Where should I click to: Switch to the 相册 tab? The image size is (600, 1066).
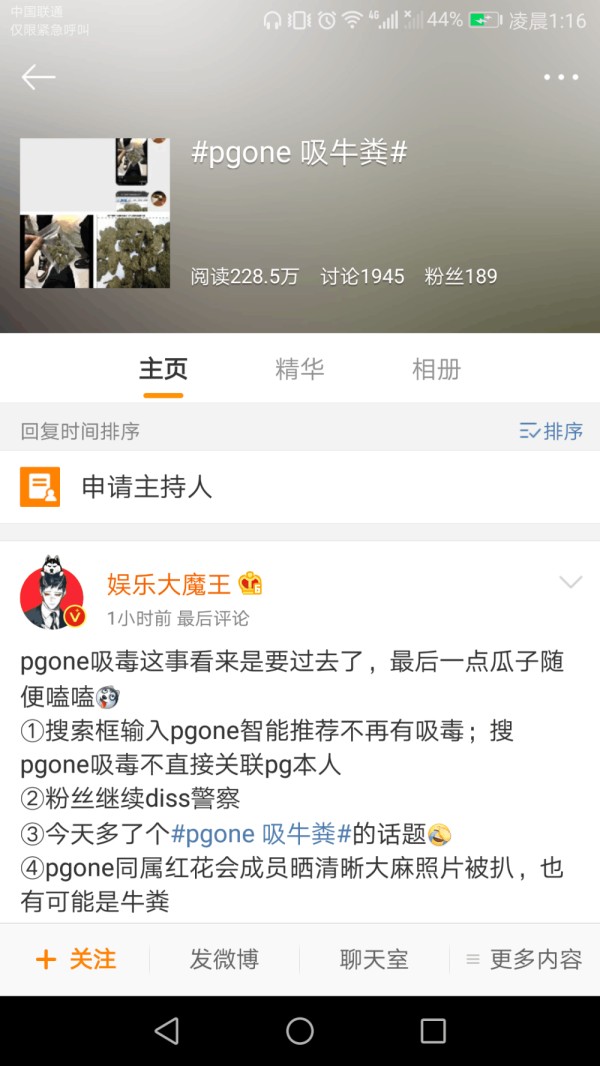(436, 369)
